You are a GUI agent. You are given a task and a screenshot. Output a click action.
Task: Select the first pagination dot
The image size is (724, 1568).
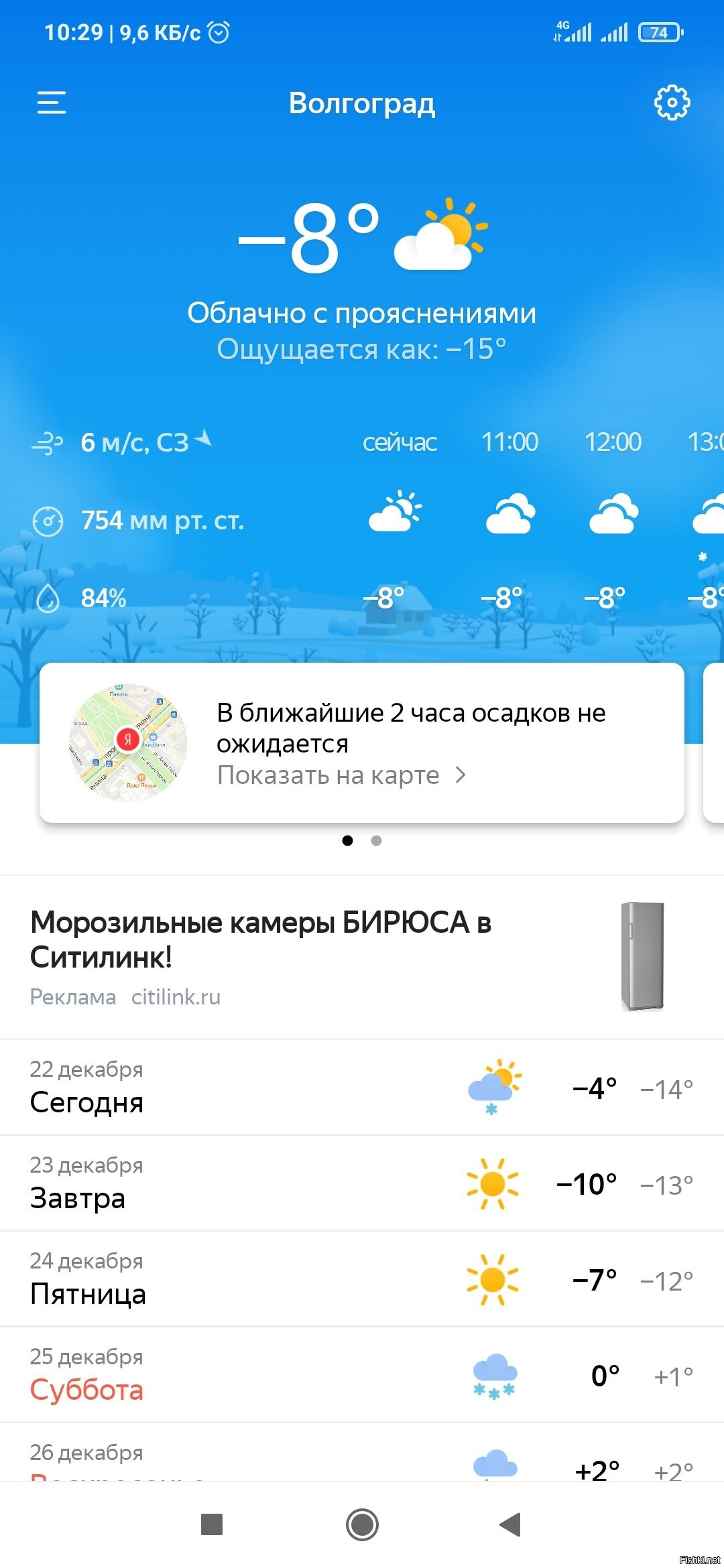[349, 841]
